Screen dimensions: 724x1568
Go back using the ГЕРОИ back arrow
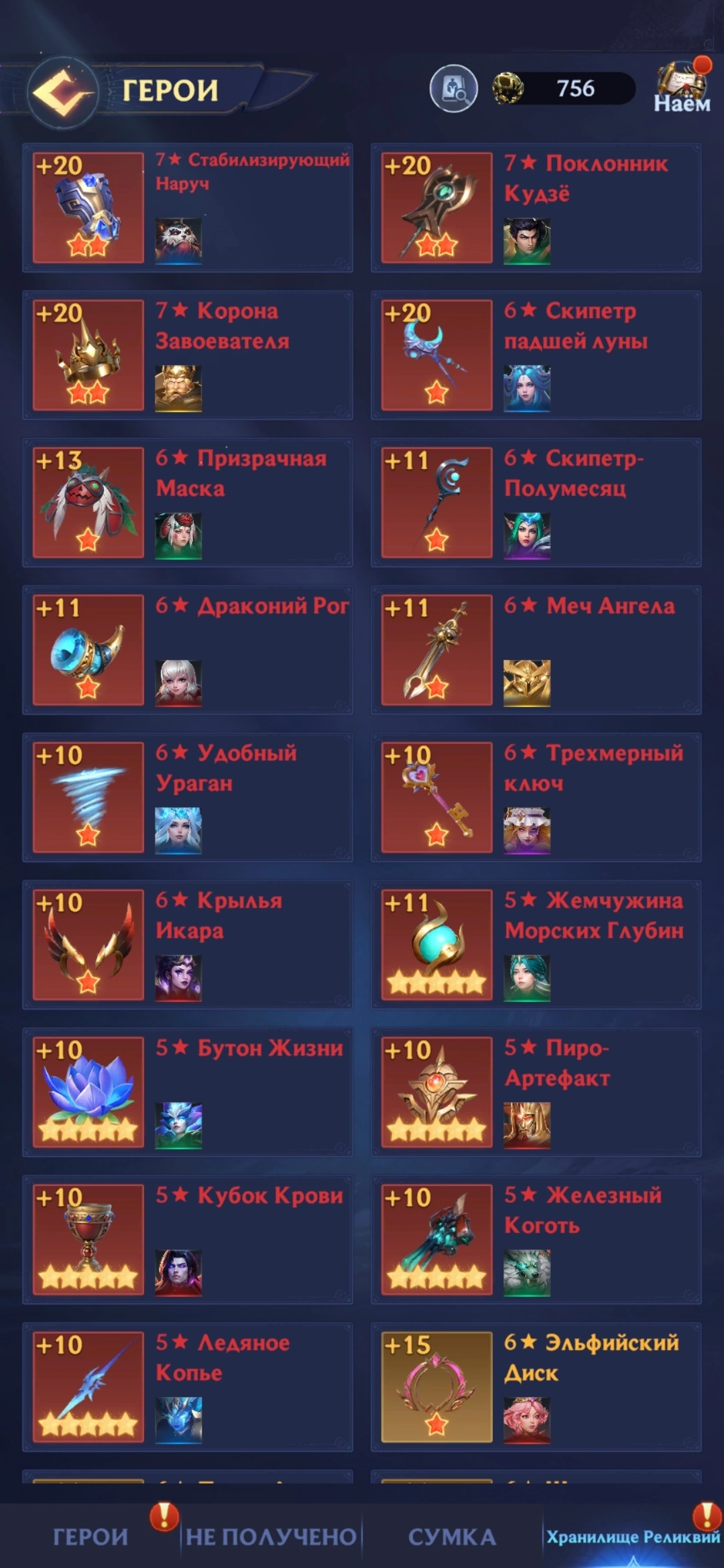[x=63, y=93]
